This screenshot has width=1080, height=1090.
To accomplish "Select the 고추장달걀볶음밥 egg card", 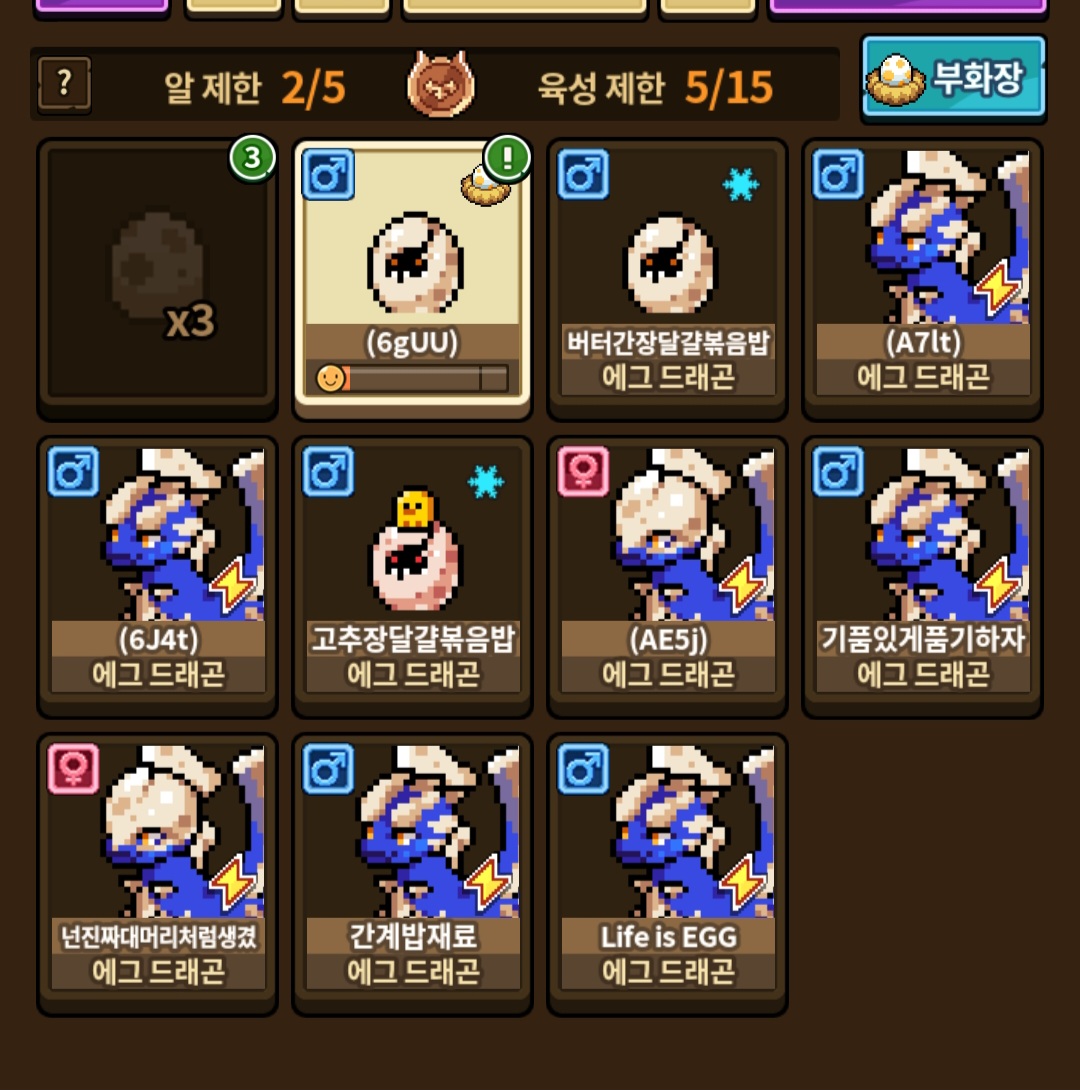I will [413, 576].
